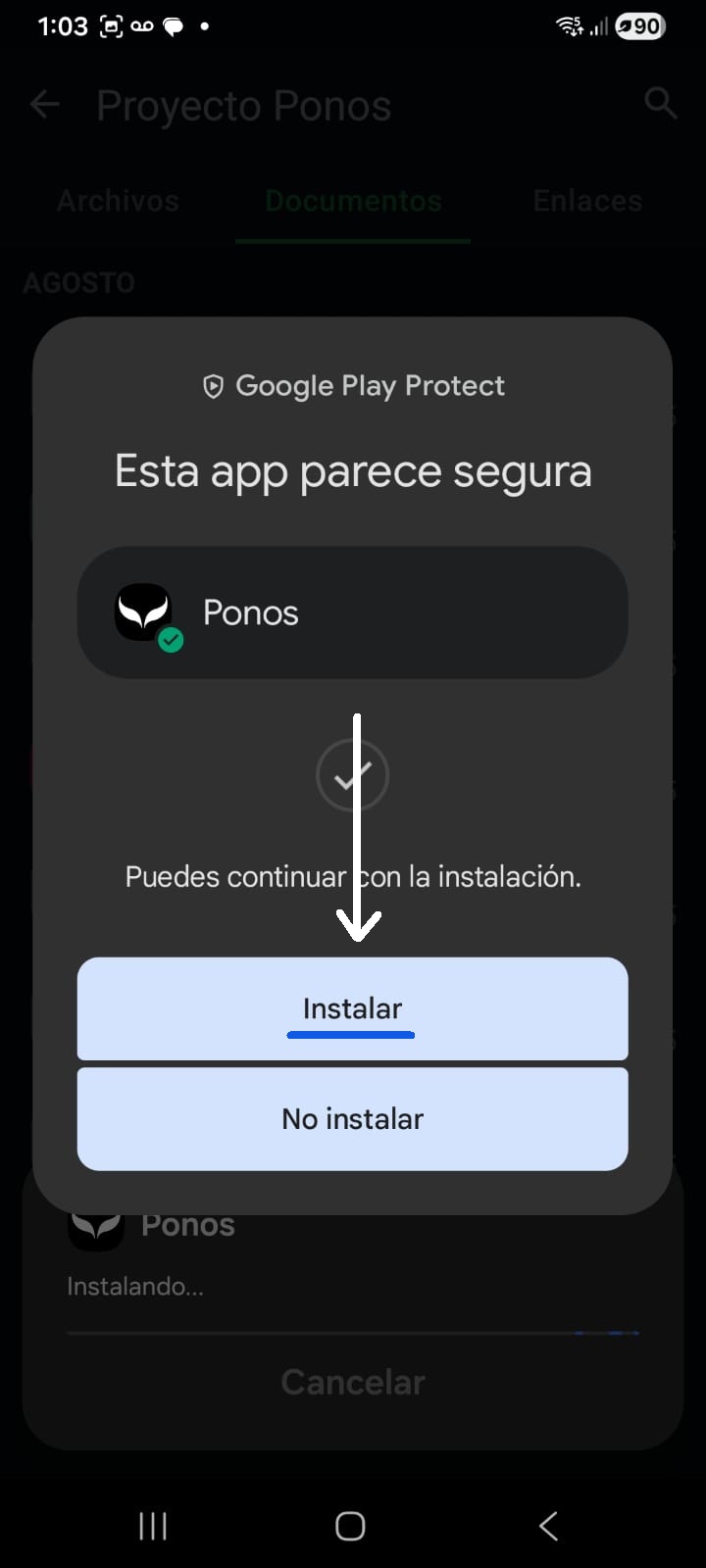The width and height of the screenshot is (706, 1568).
Task: Click the back arrow next to Proyecto Ponos
Action: tap(44, 104)
